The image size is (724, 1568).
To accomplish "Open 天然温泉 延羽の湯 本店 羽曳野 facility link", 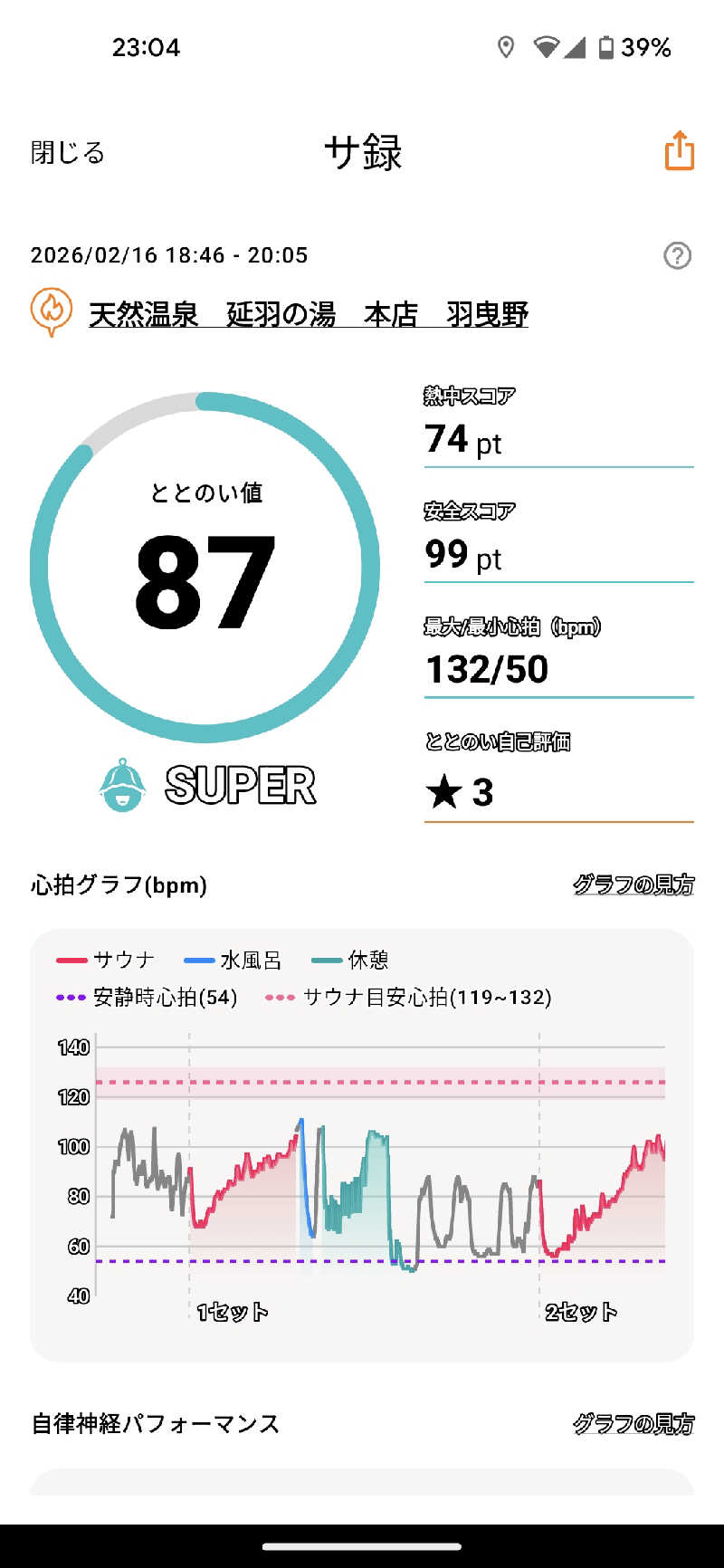I will coord(308,315).
